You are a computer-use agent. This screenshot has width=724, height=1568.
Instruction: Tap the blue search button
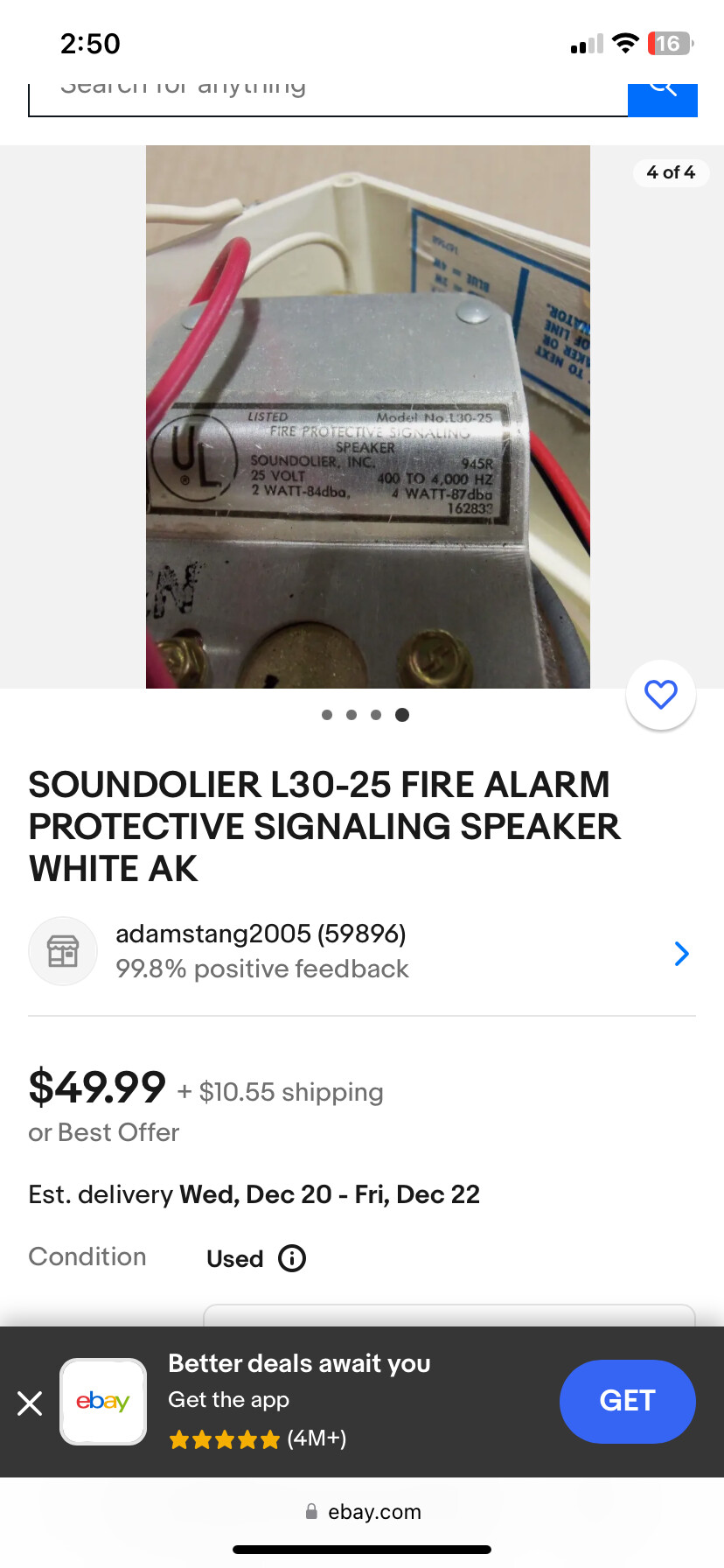(663, 96)
